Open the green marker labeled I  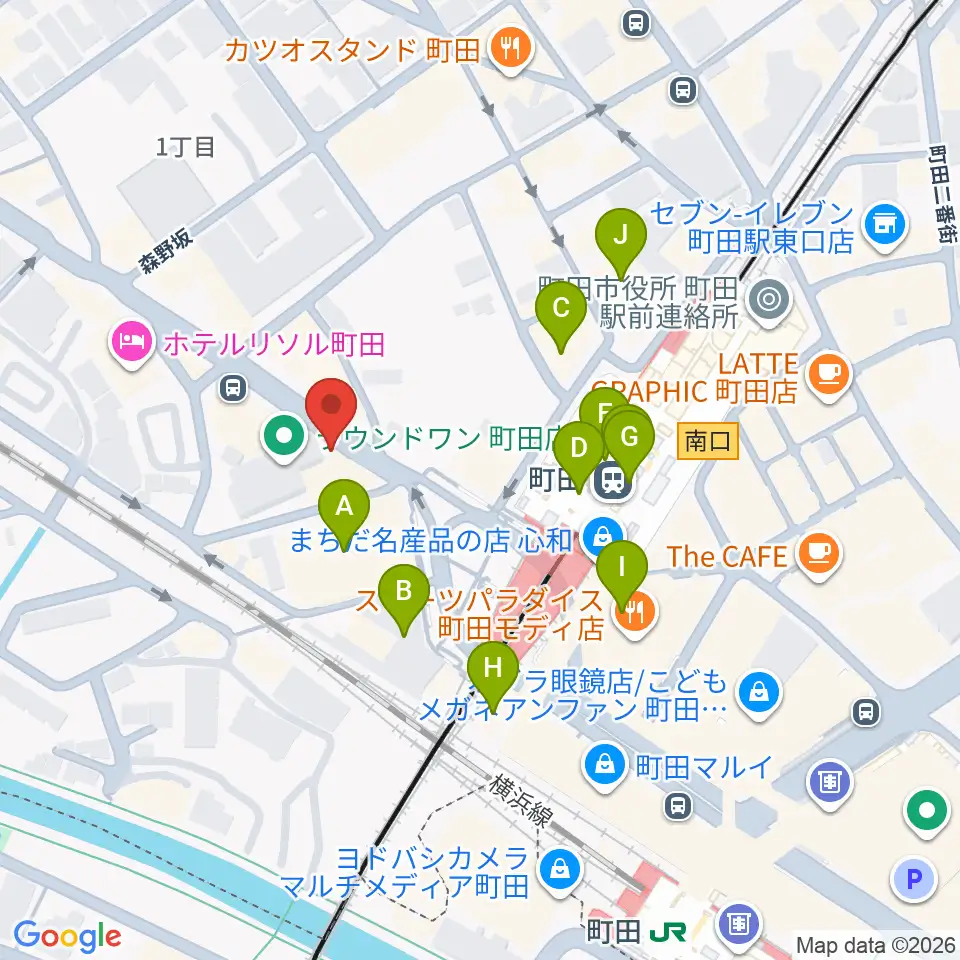622,576
